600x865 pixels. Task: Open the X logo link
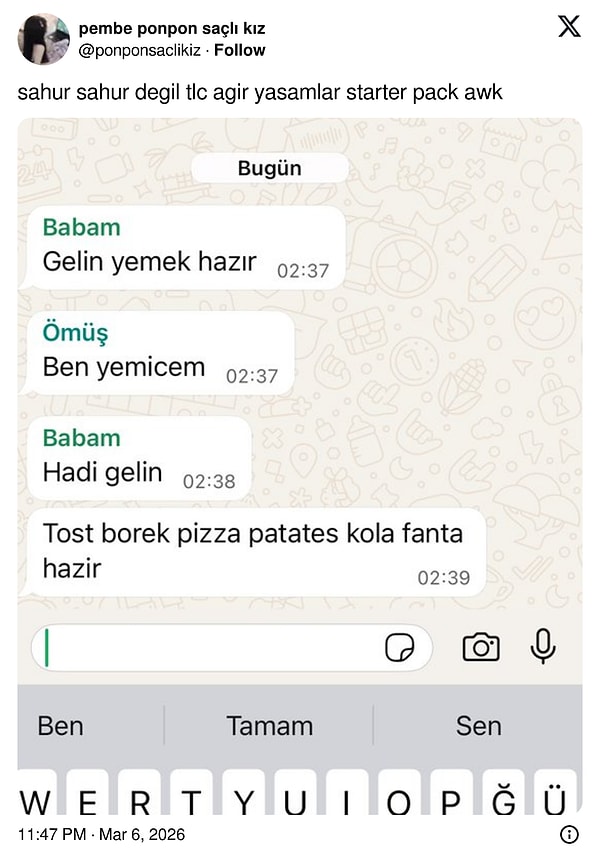click(x=569, y=28)
